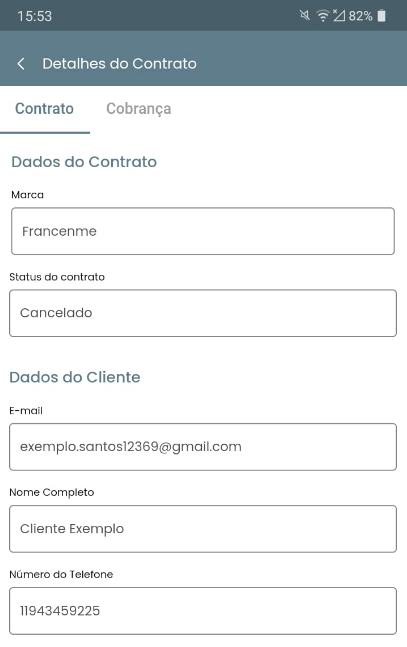
Task: Tap the E-mail field
Action: (x=203, y=447)
